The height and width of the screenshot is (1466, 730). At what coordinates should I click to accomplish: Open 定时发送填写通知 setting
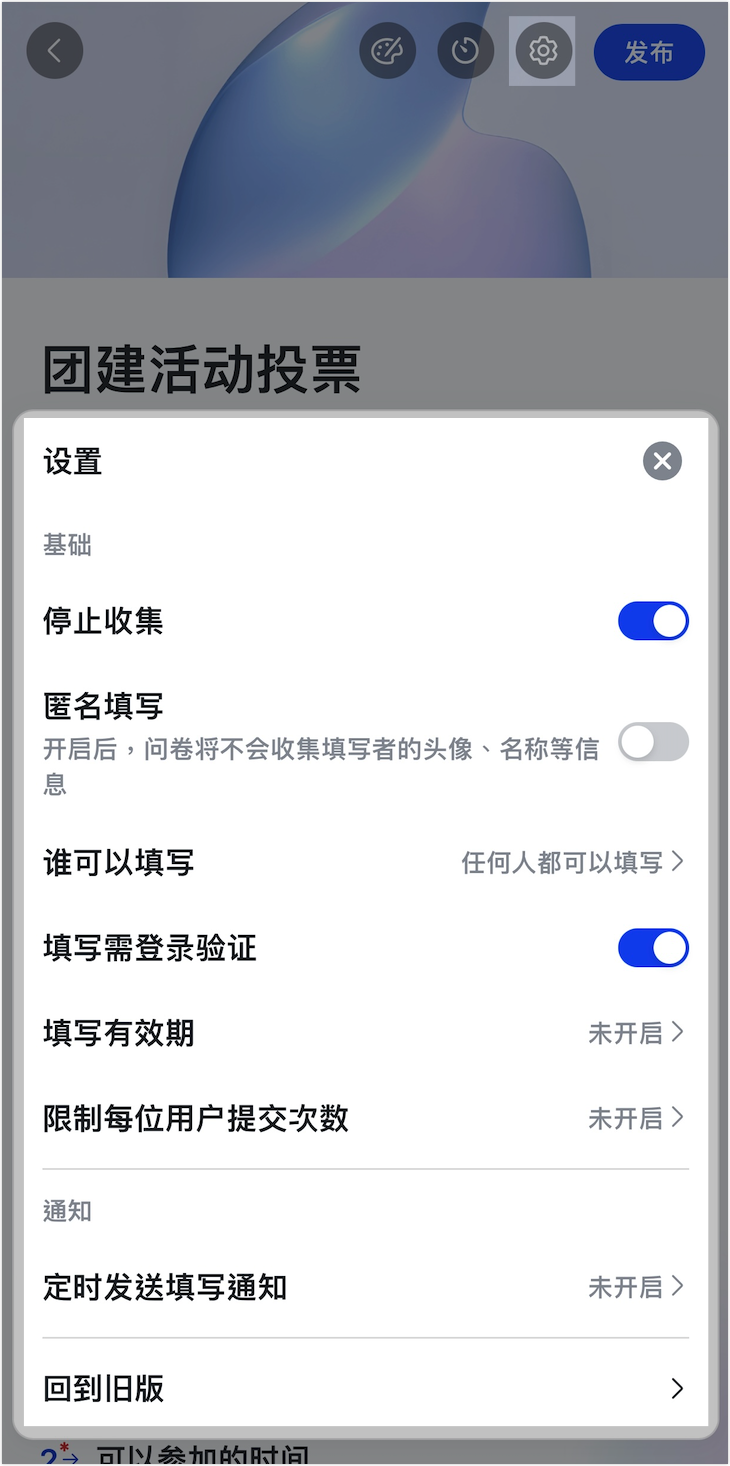tap(366, 1287)
